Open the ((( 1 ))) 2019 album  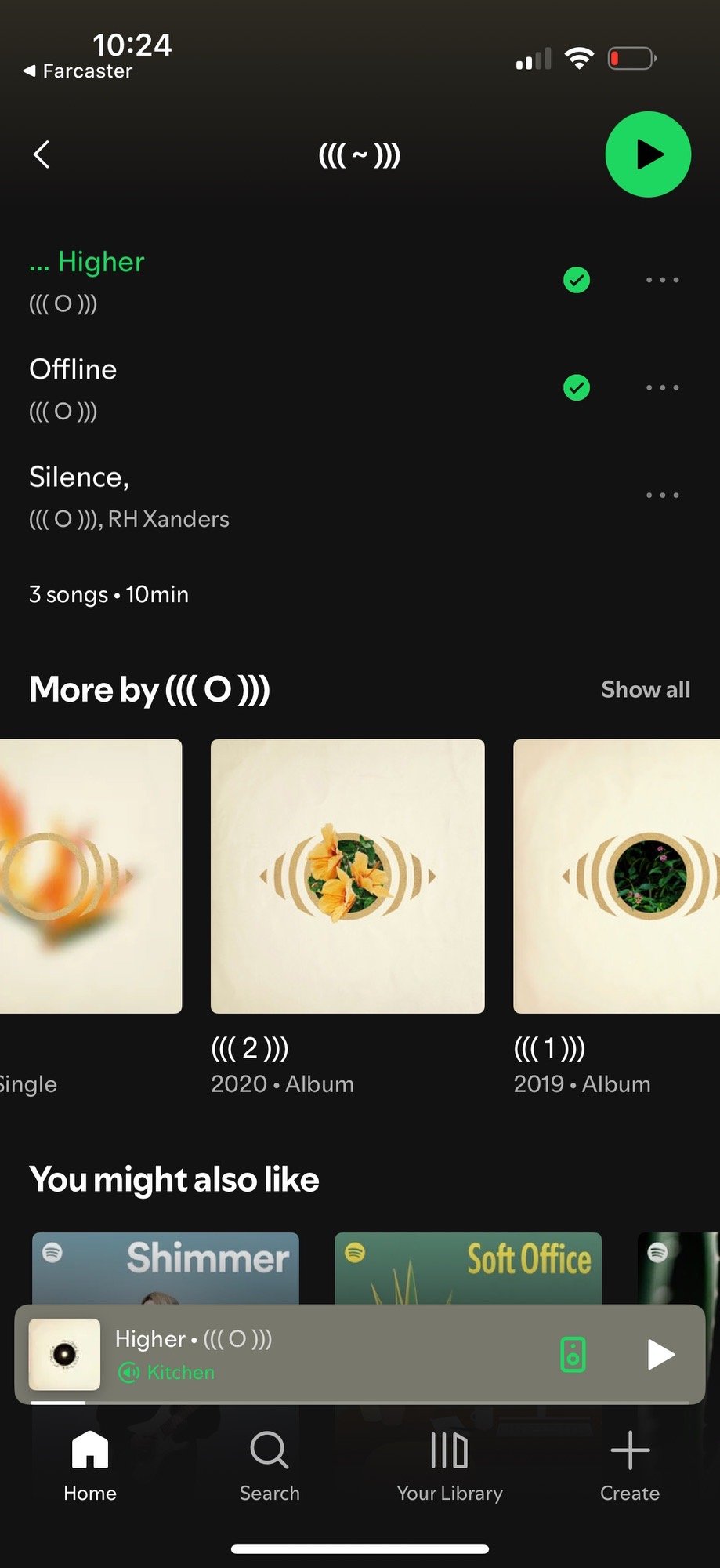pyautogui.click(x=617, y=877)
